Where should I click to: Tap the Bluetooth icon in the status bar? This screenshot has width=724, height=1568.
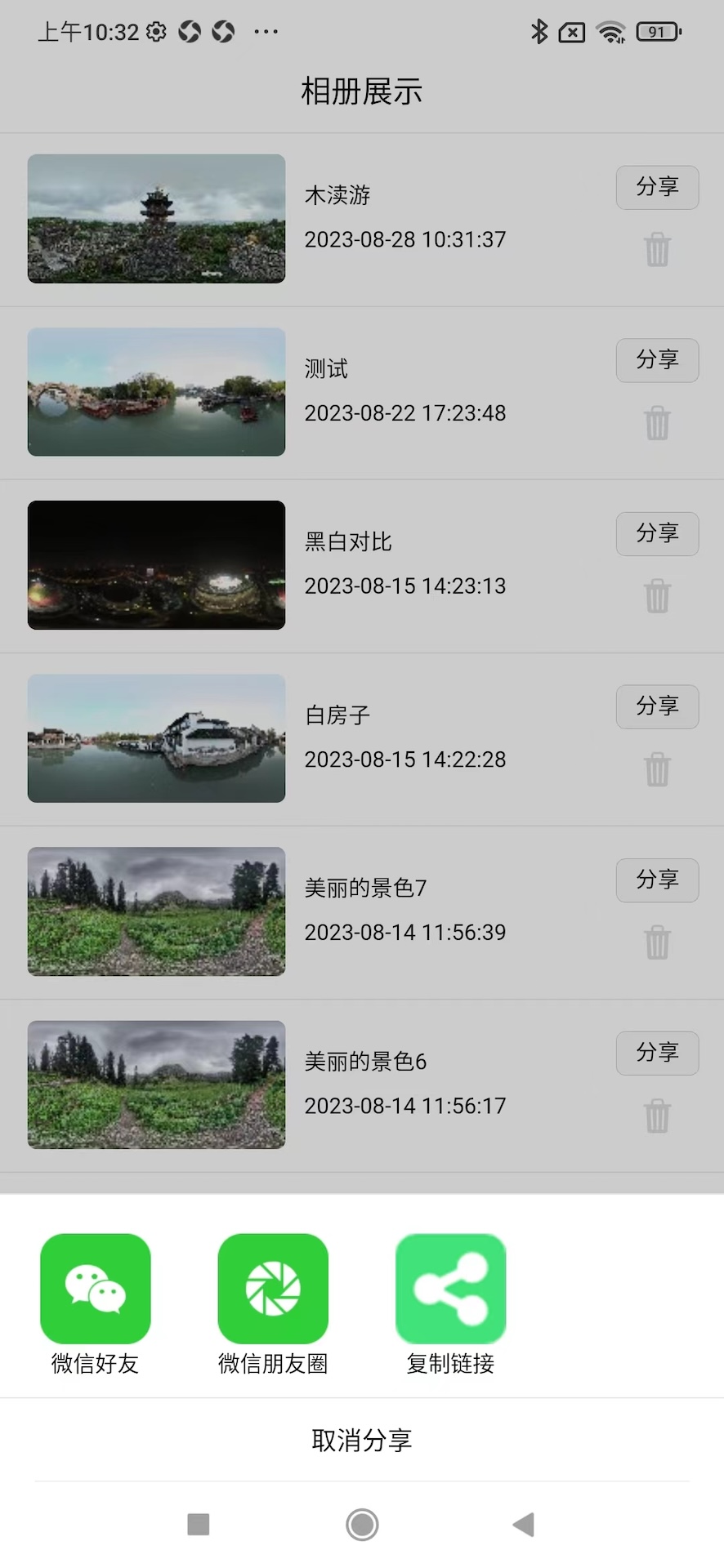click(x=538, y=32)
